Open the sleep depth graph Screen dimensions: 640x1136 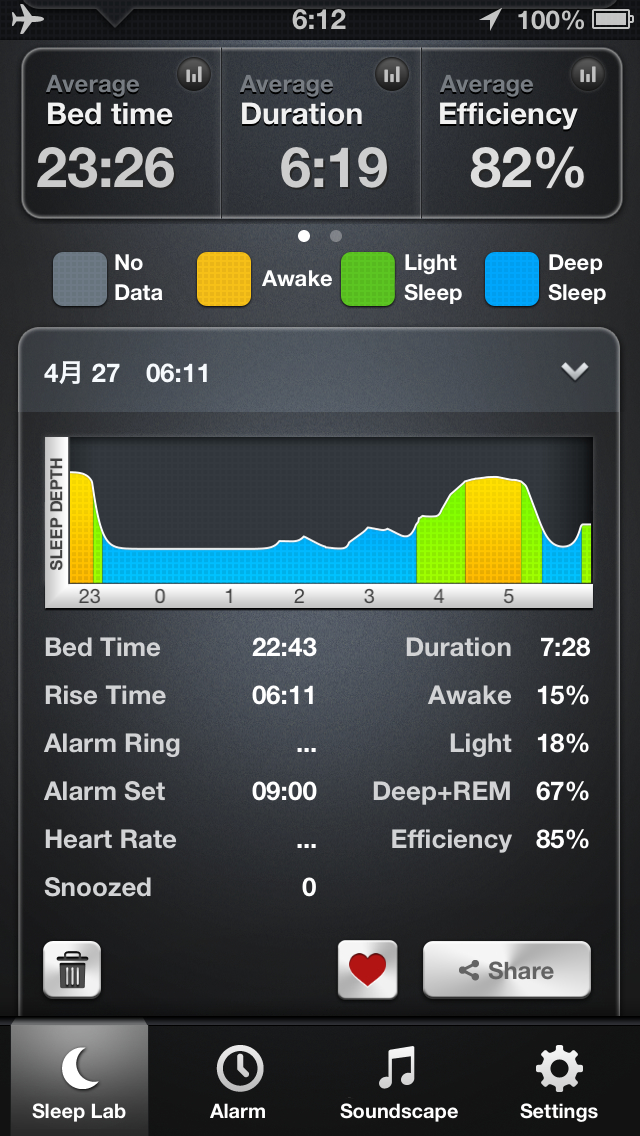pos(319,521)
